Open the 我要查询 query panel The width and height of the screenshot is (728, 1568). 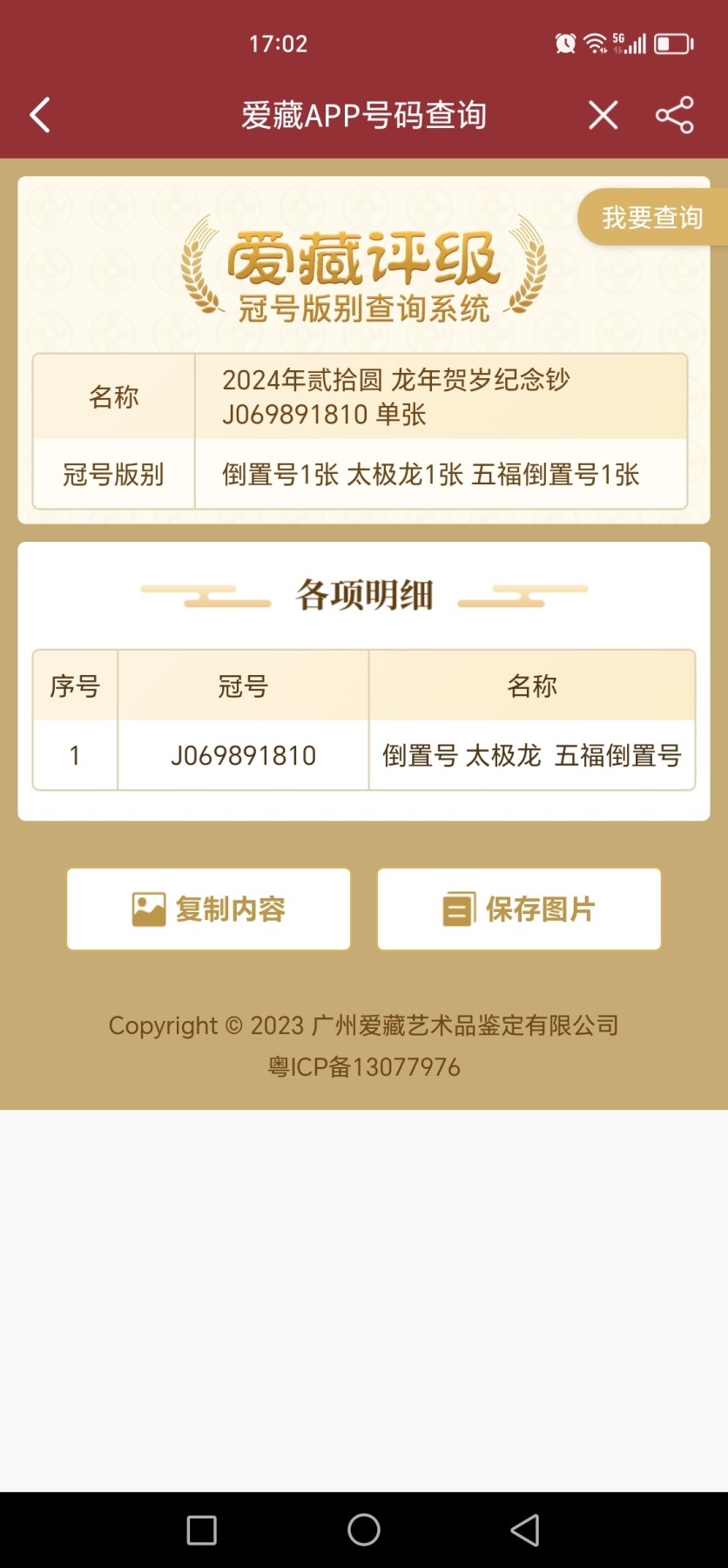point(651,217)
